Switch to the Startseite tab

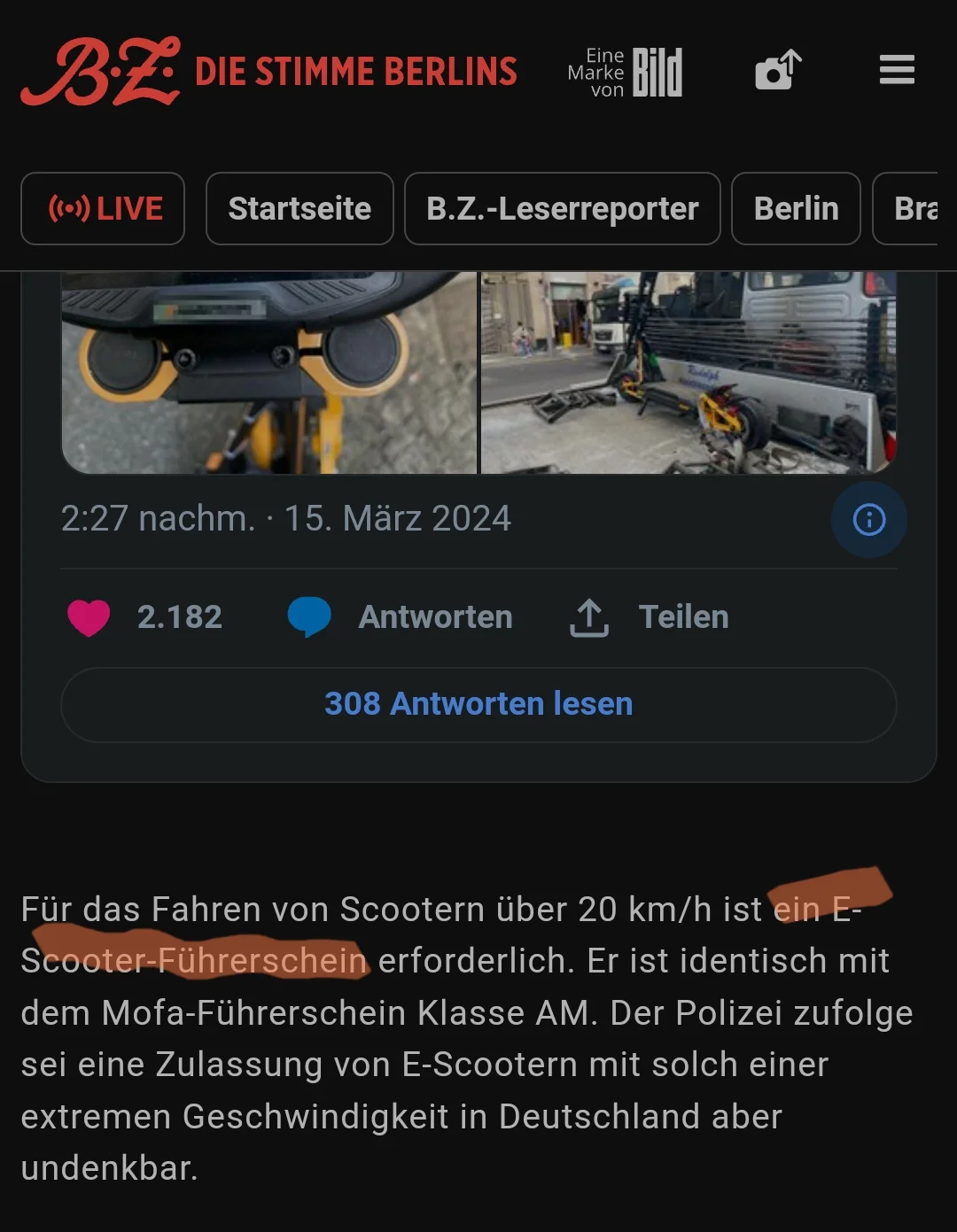coord(300,209)
